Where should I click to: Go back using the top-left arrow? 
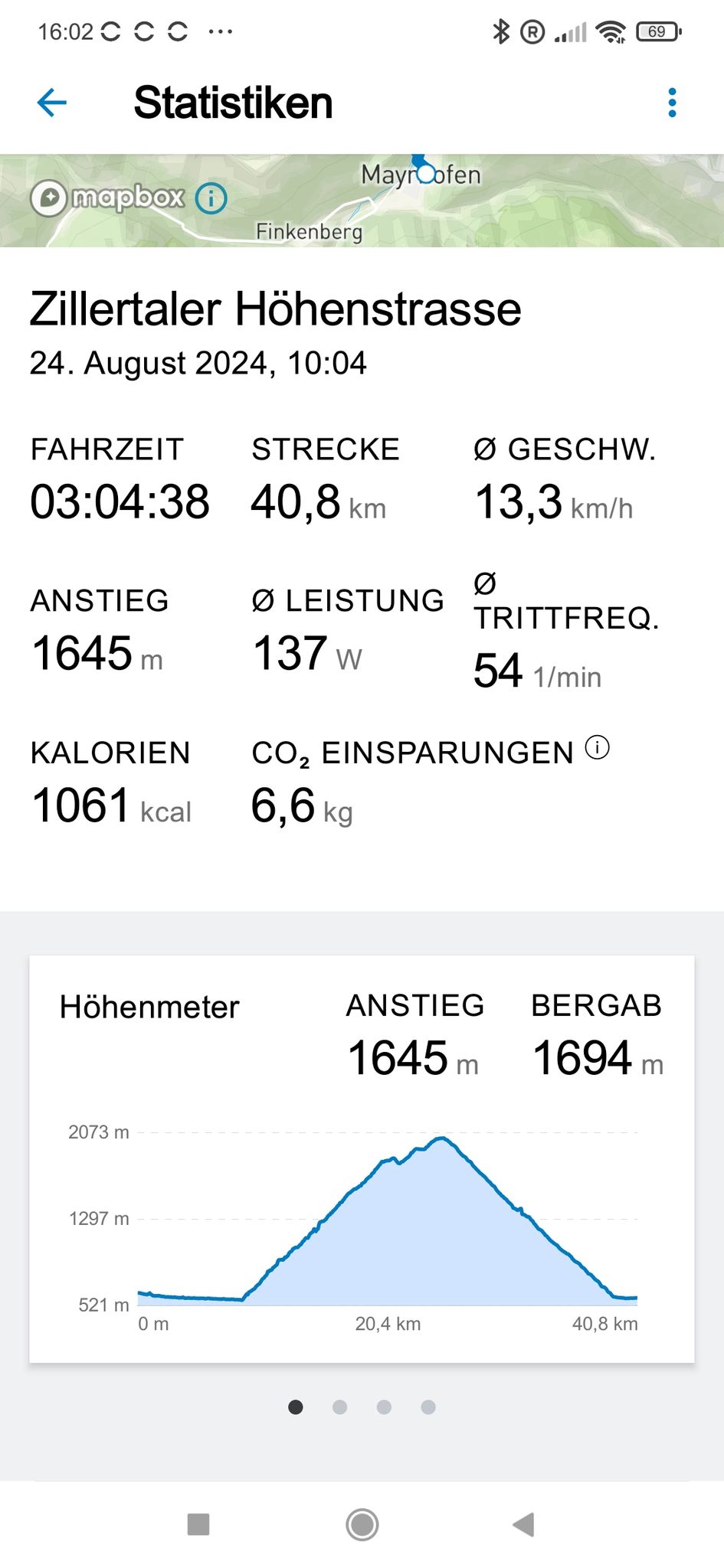point(52,103)
